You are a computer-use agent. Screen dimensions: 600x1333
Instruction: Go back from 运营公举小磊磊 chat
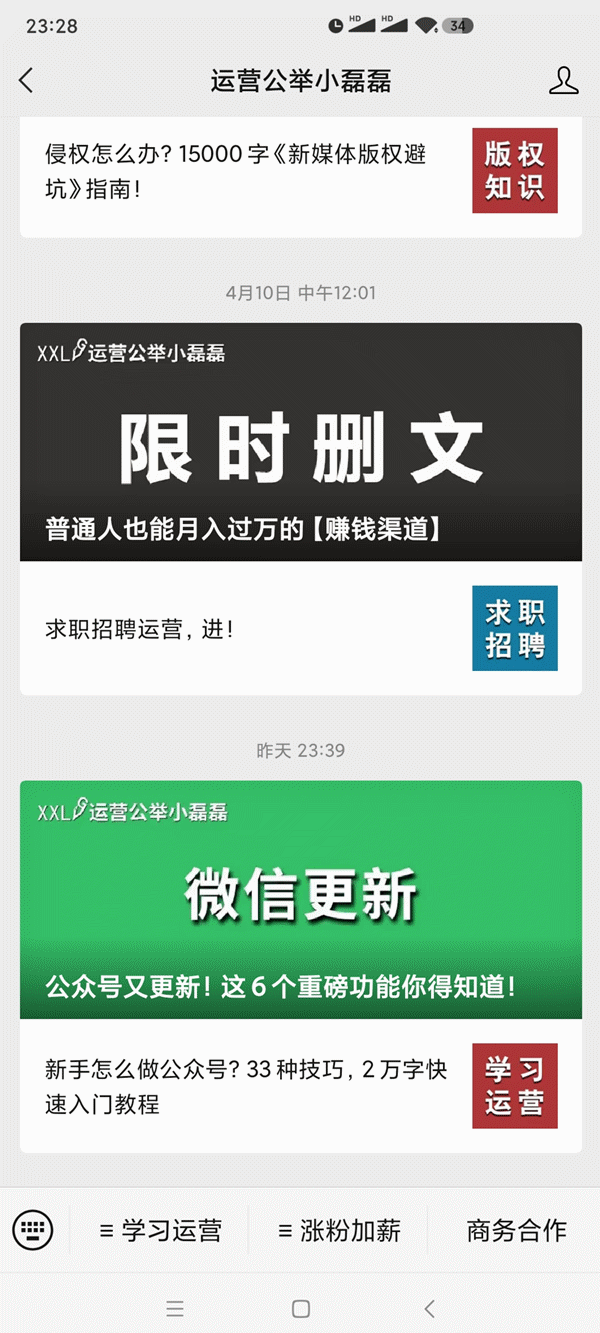tap(27, 81)
